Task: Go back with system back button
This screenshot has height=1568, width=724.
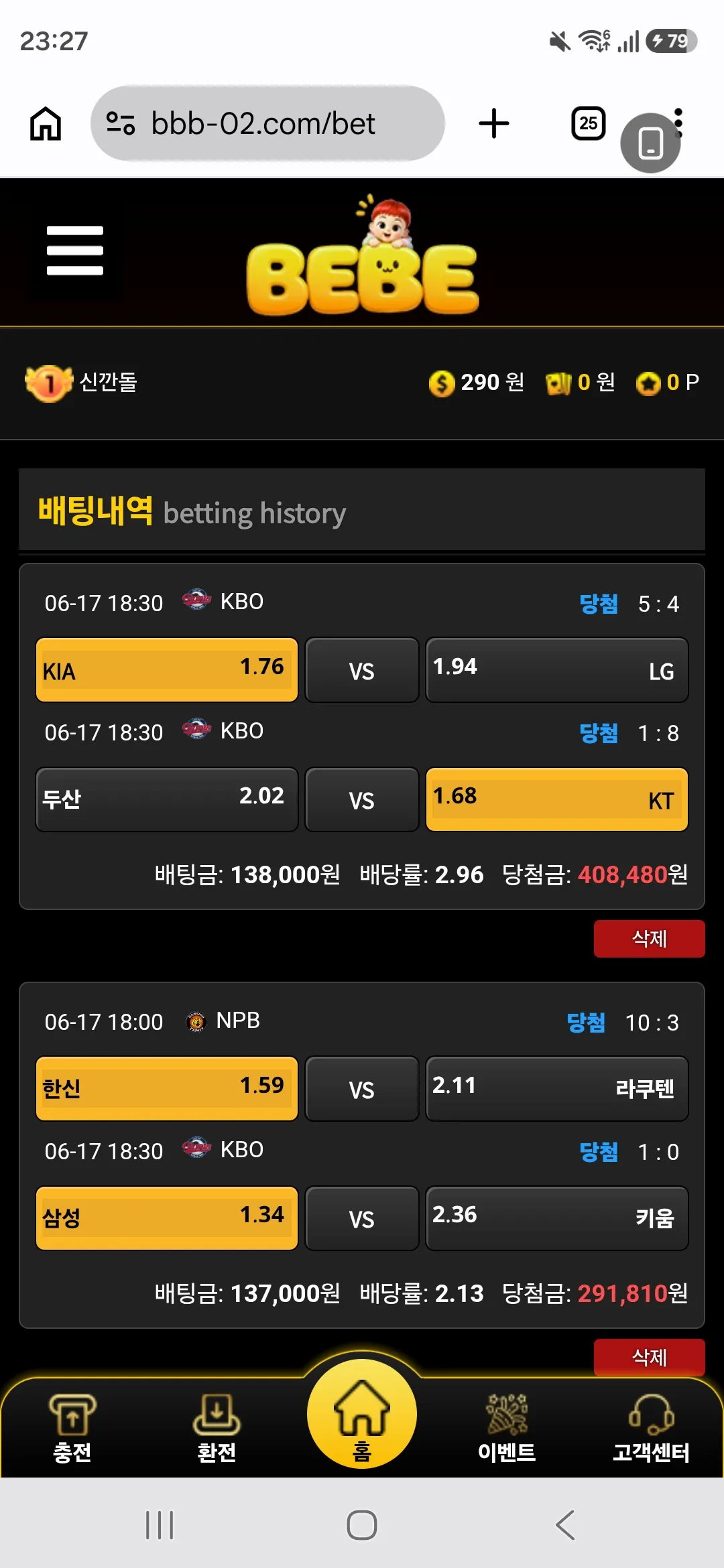Action: tap(565, 1525)
